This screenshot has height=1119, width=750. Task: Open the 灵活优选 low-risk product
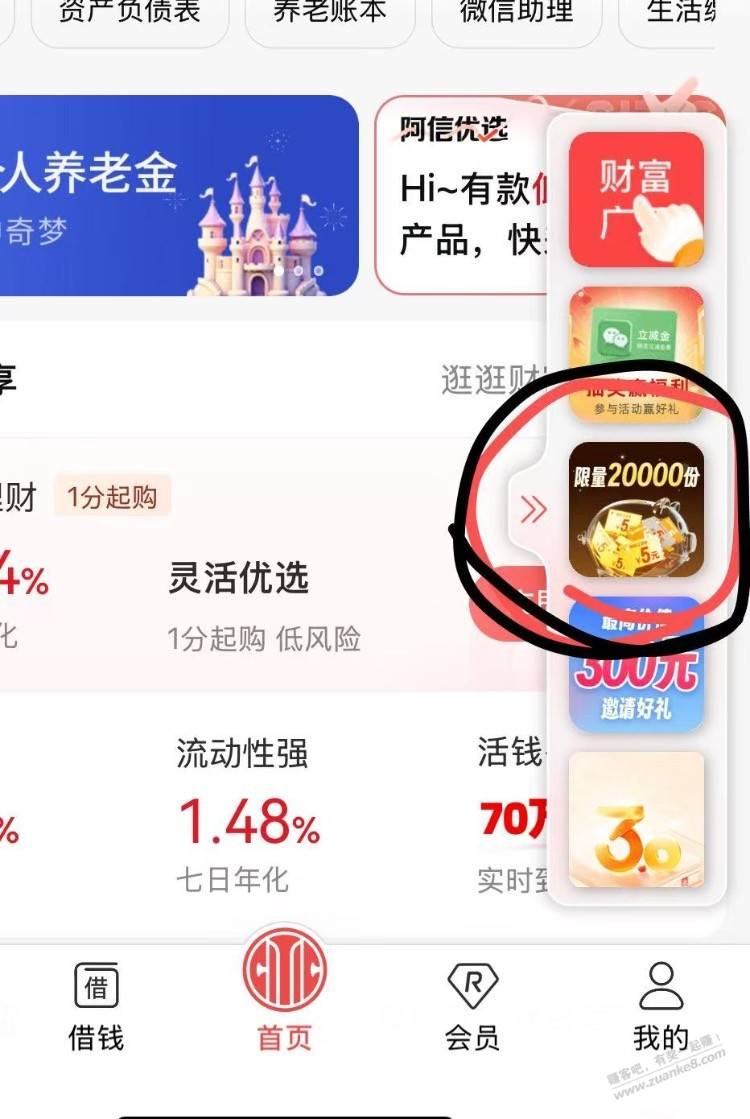click(x=263, y=605)
